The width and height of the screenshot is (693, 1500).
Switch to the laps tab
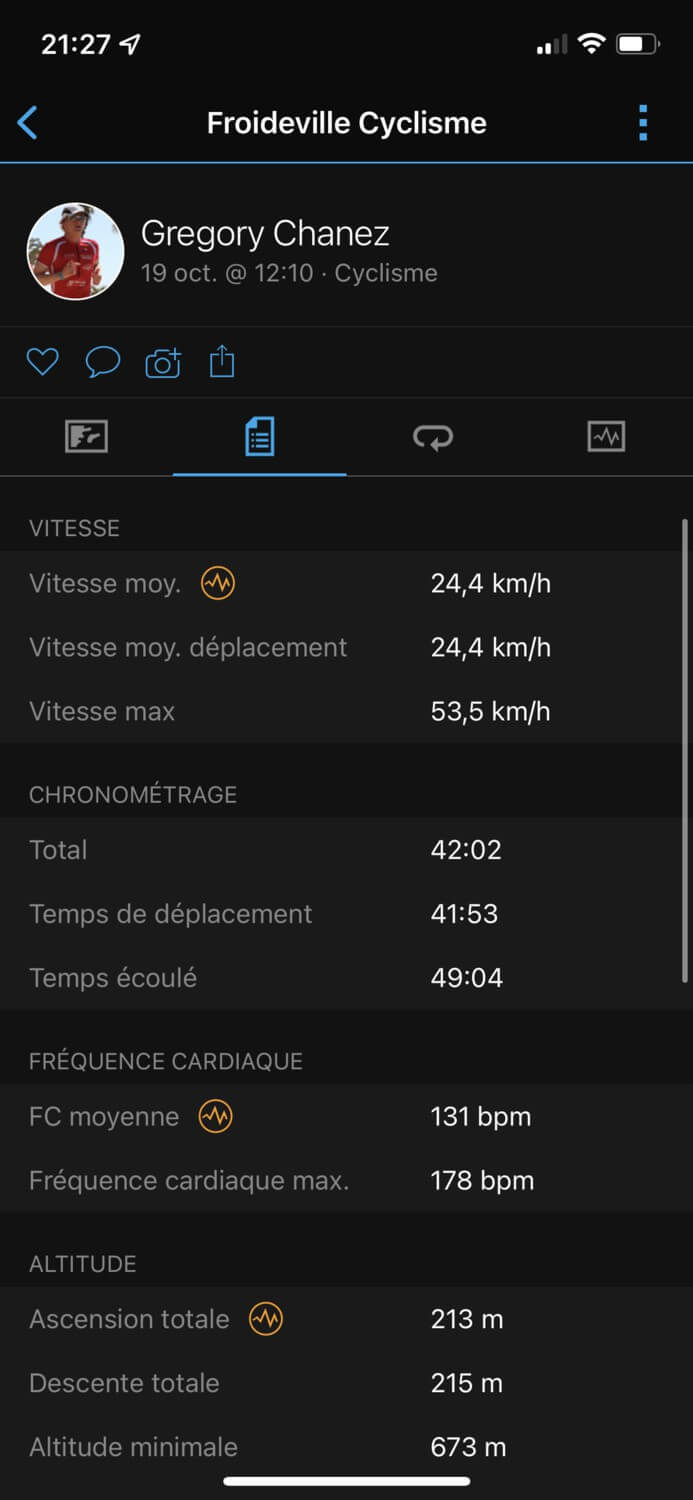pyautogui.click(x=432, y=437)
